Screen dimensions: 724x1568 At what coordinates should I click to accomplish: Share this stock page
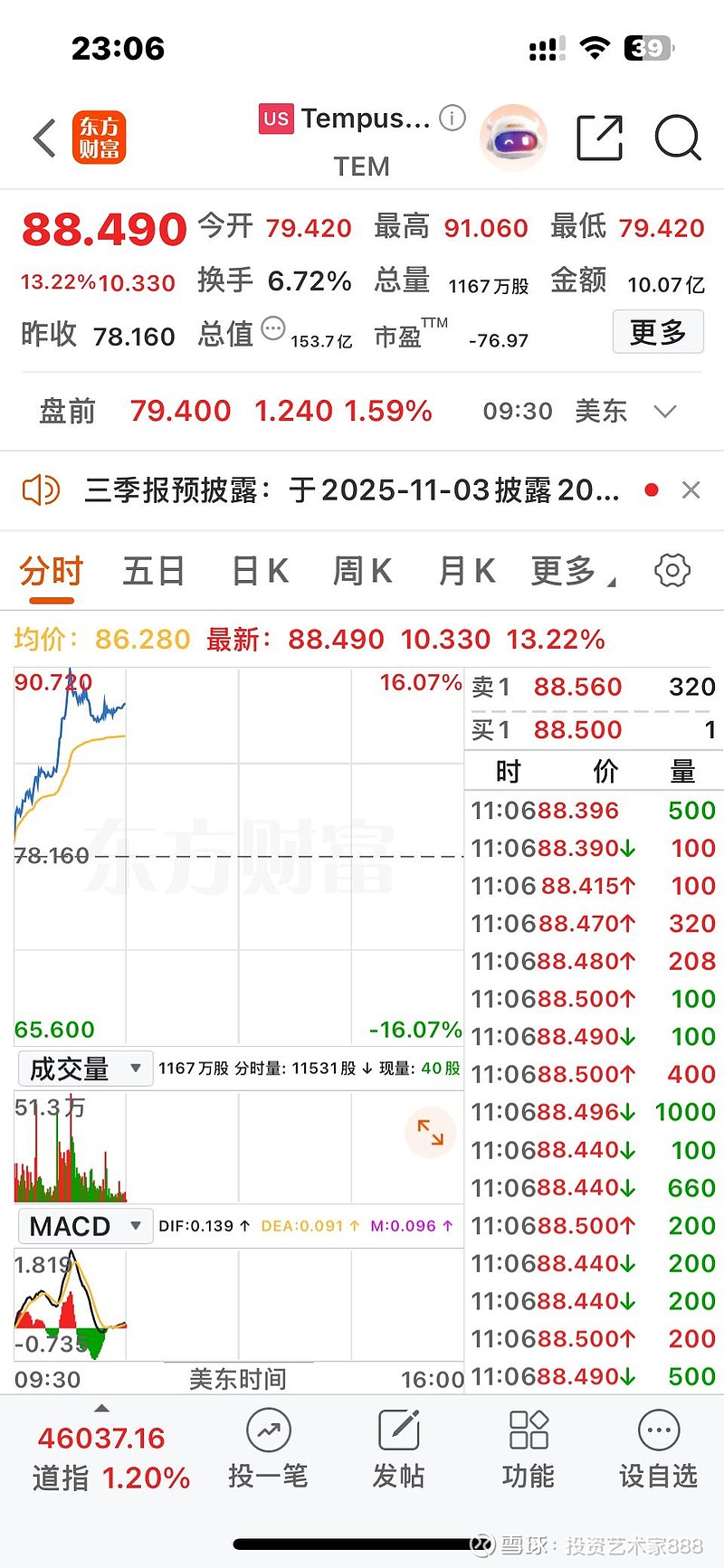[600, 138]
